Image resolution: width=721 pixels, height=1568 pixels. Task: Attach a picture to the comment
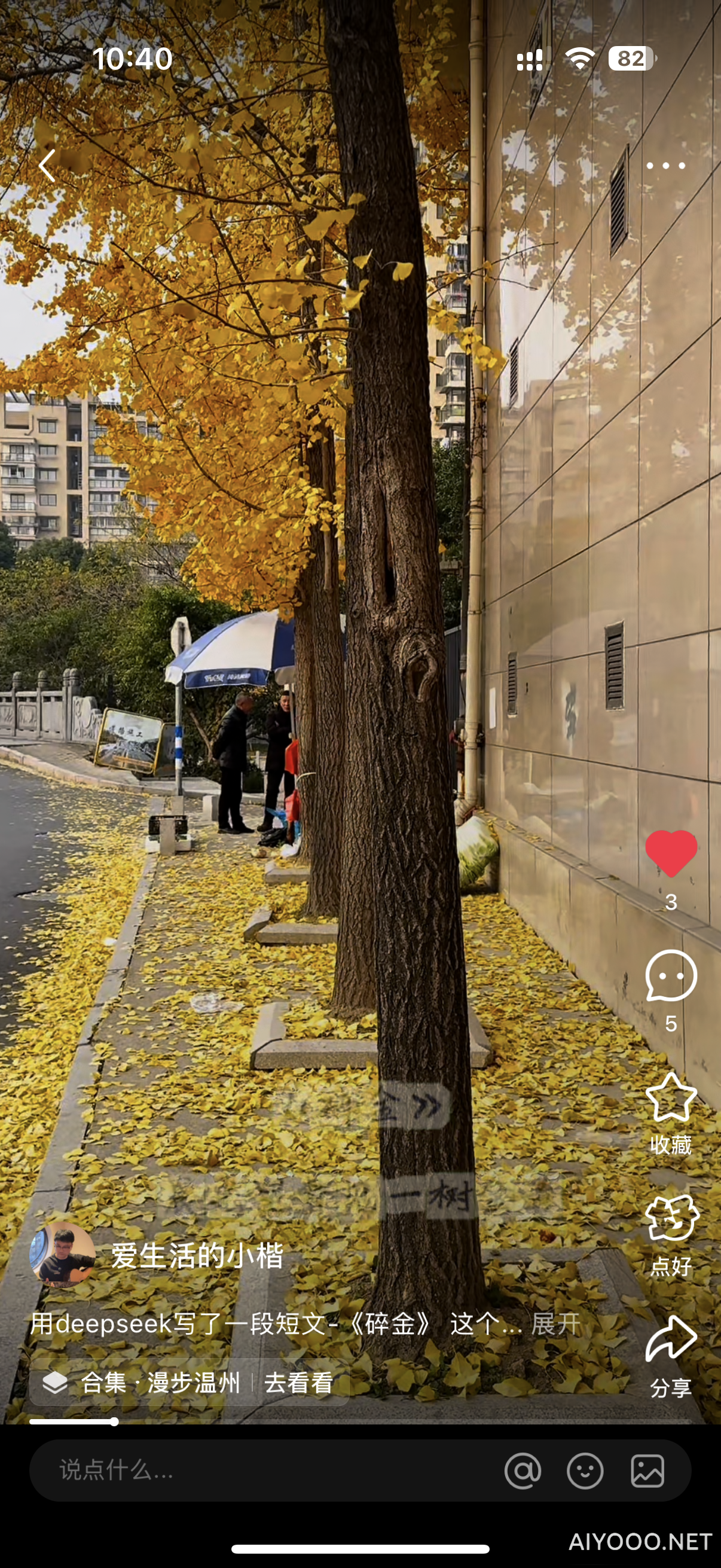click(x=647, y=1471)
